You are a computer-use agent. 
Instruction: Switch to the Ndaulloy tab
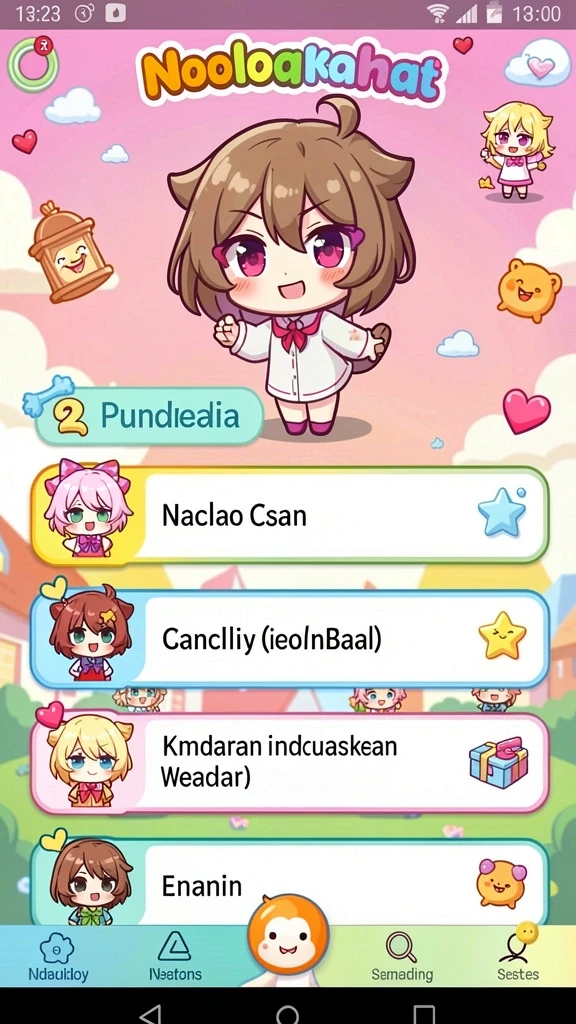(58, 957)
